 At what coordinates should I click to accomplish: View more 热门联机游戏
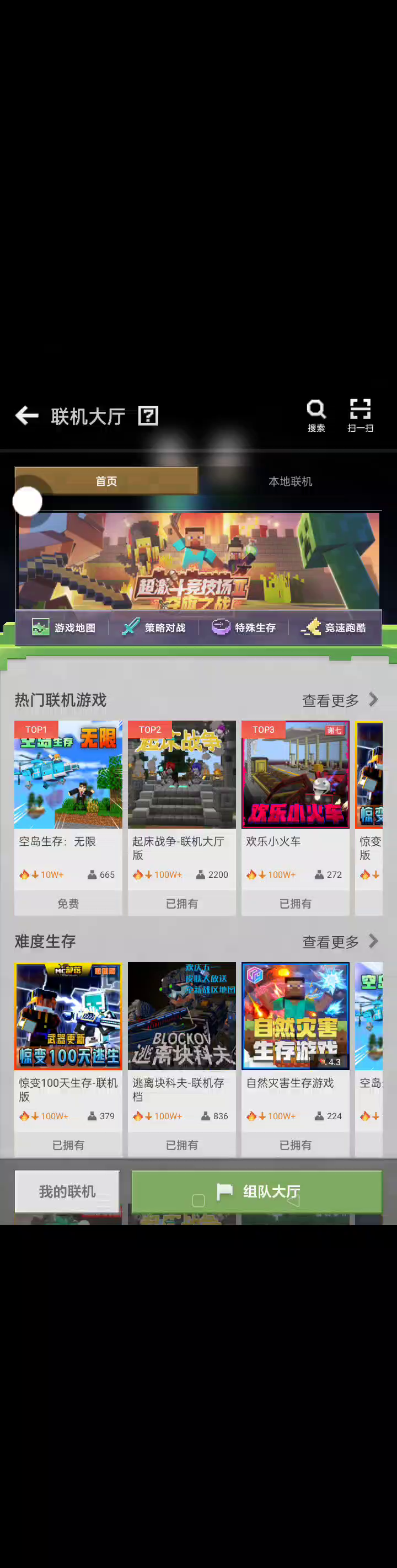[340, 701]
